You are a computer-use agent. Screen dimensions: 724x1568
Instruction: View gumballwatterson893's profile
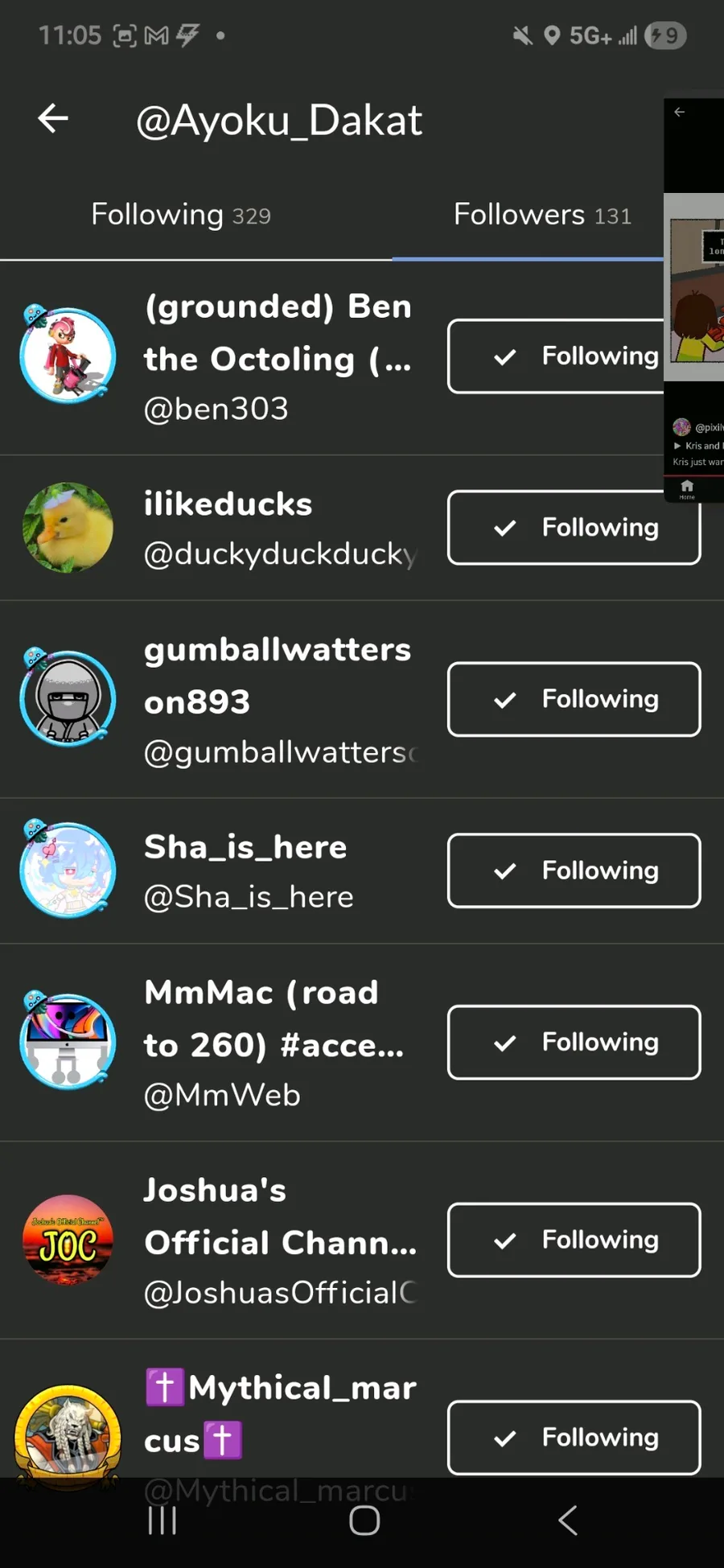[278, 699]
